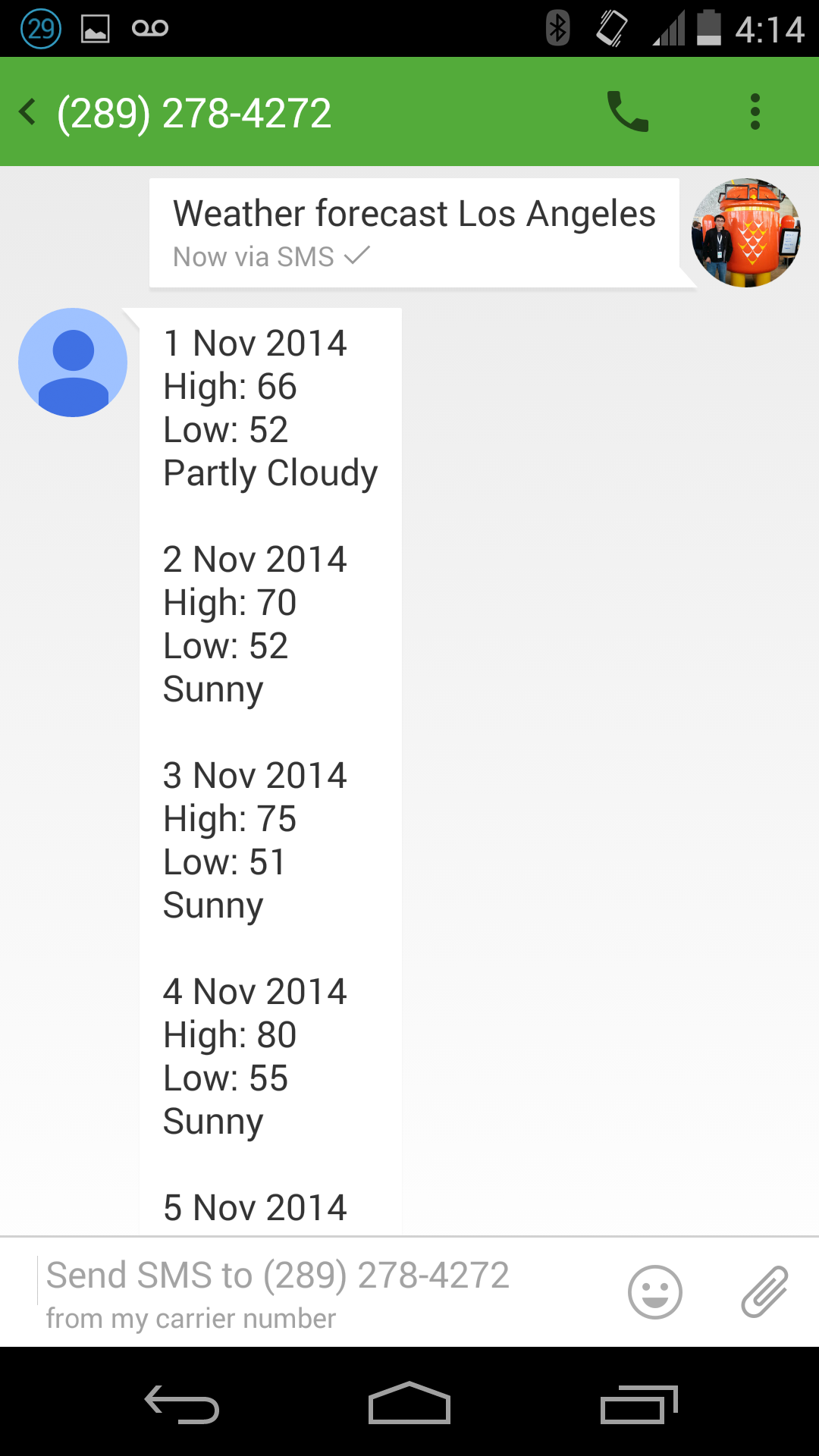Attach a file with the paperclip
This screenshot has width=819, height=1456.
pyautogui.click(x=764, y=1292)
